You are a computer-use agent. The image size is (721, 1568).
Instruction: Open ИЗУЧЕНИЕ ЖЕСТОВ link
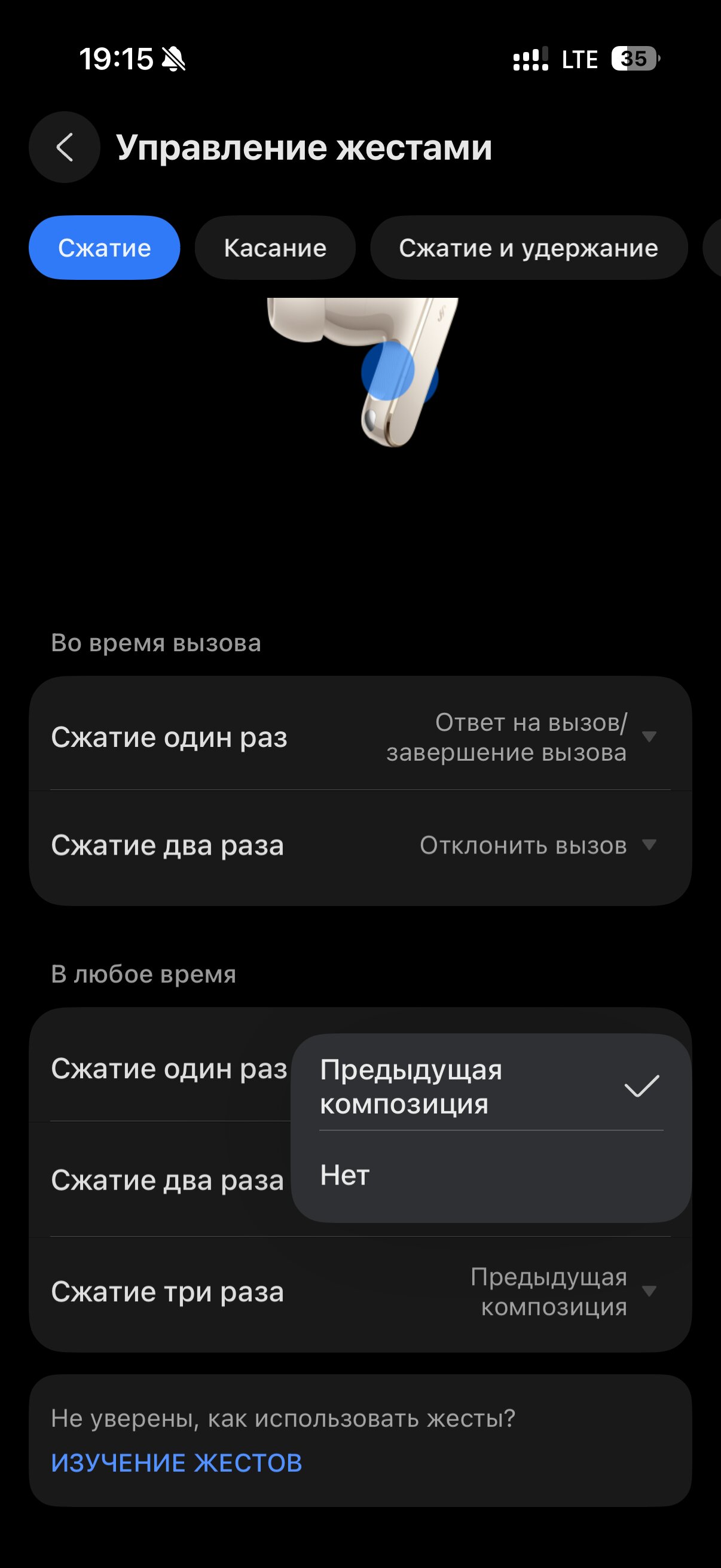(x=176, y=1463)
